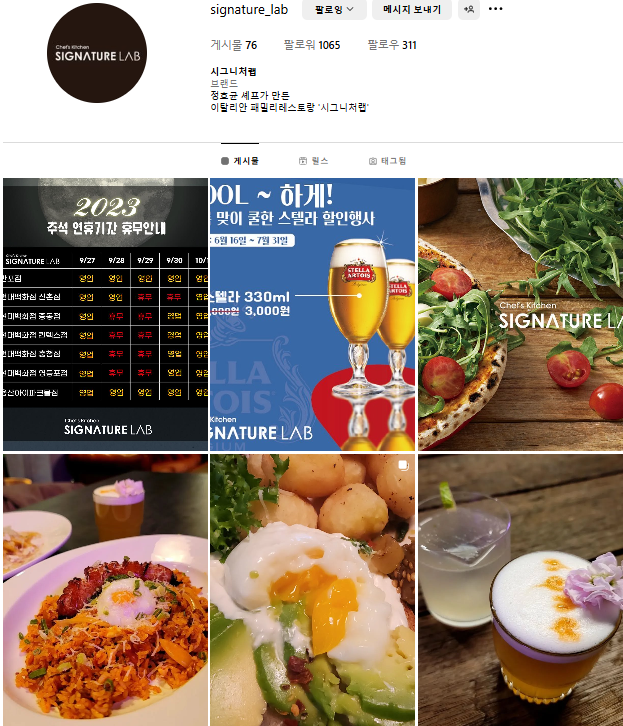The image size is (623, 726).
Task: Open the 팔로잉 following dropdown button
Action: (x=334, y=9)
